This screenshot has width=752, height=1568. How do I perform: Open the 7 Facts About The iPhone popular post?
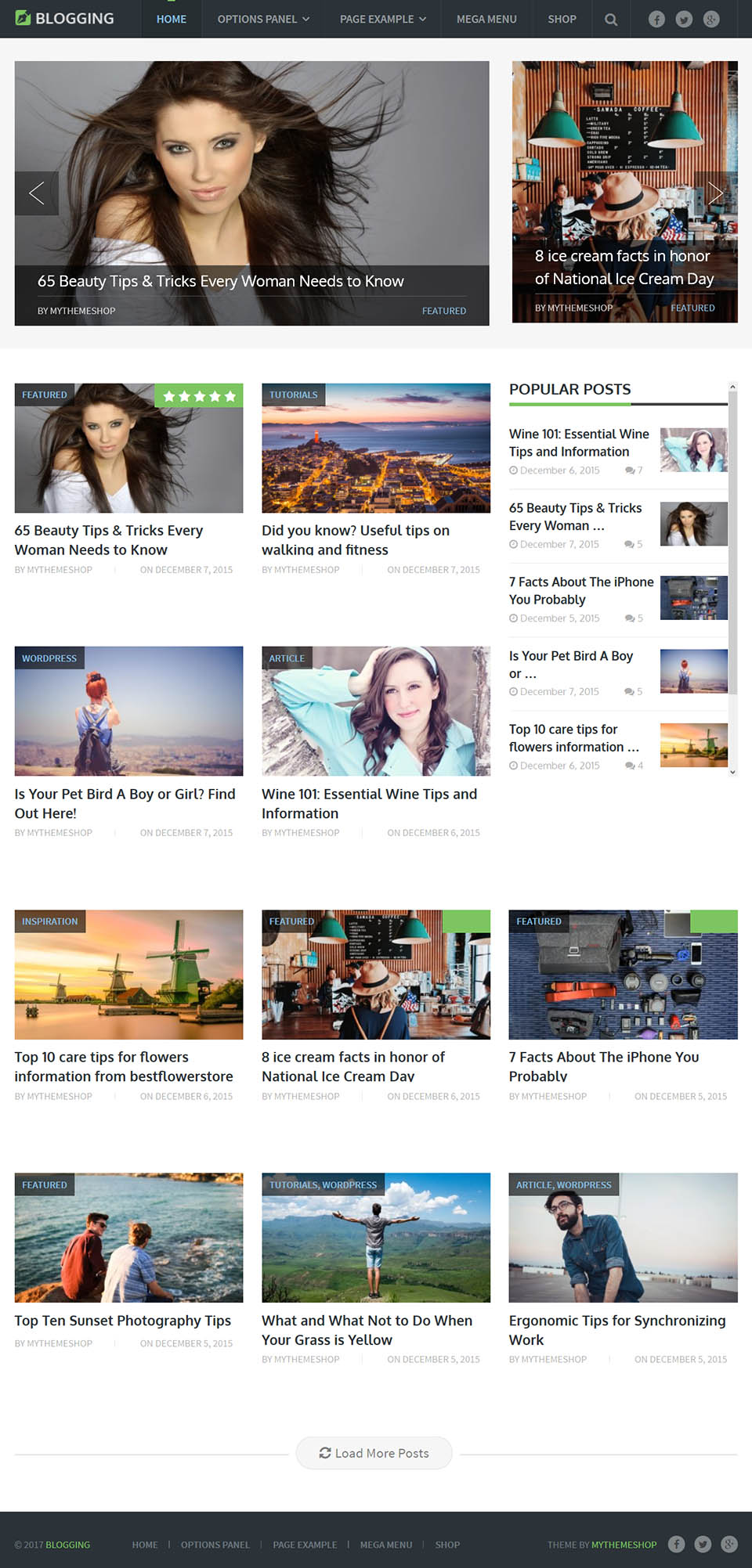coord(581,590)
